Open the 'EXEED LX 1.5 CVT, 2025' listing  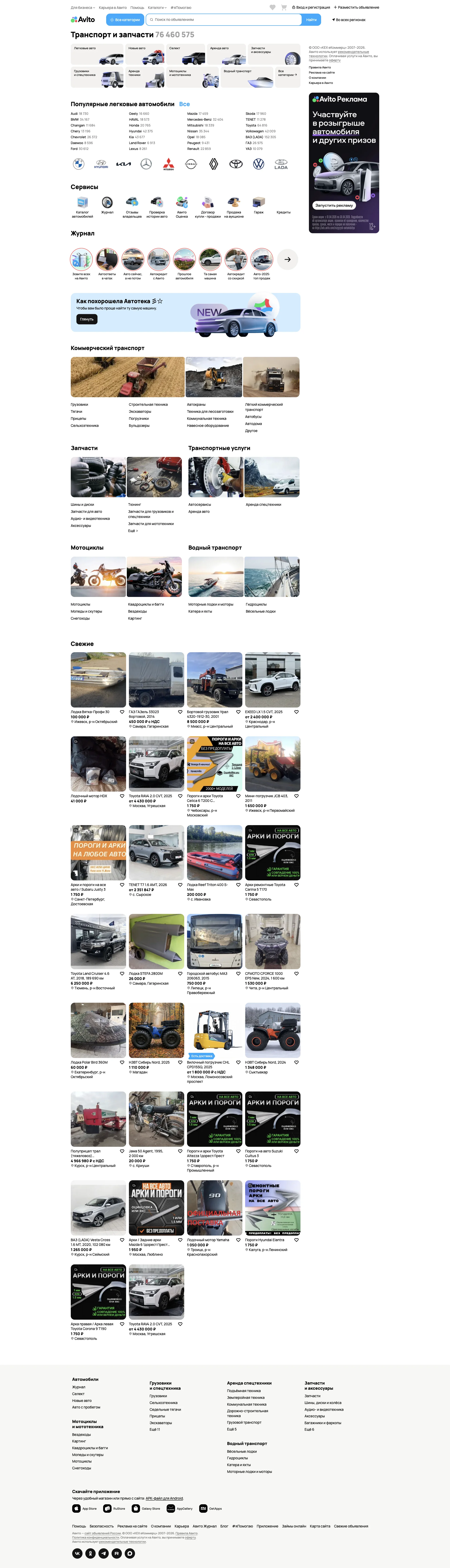264,711
